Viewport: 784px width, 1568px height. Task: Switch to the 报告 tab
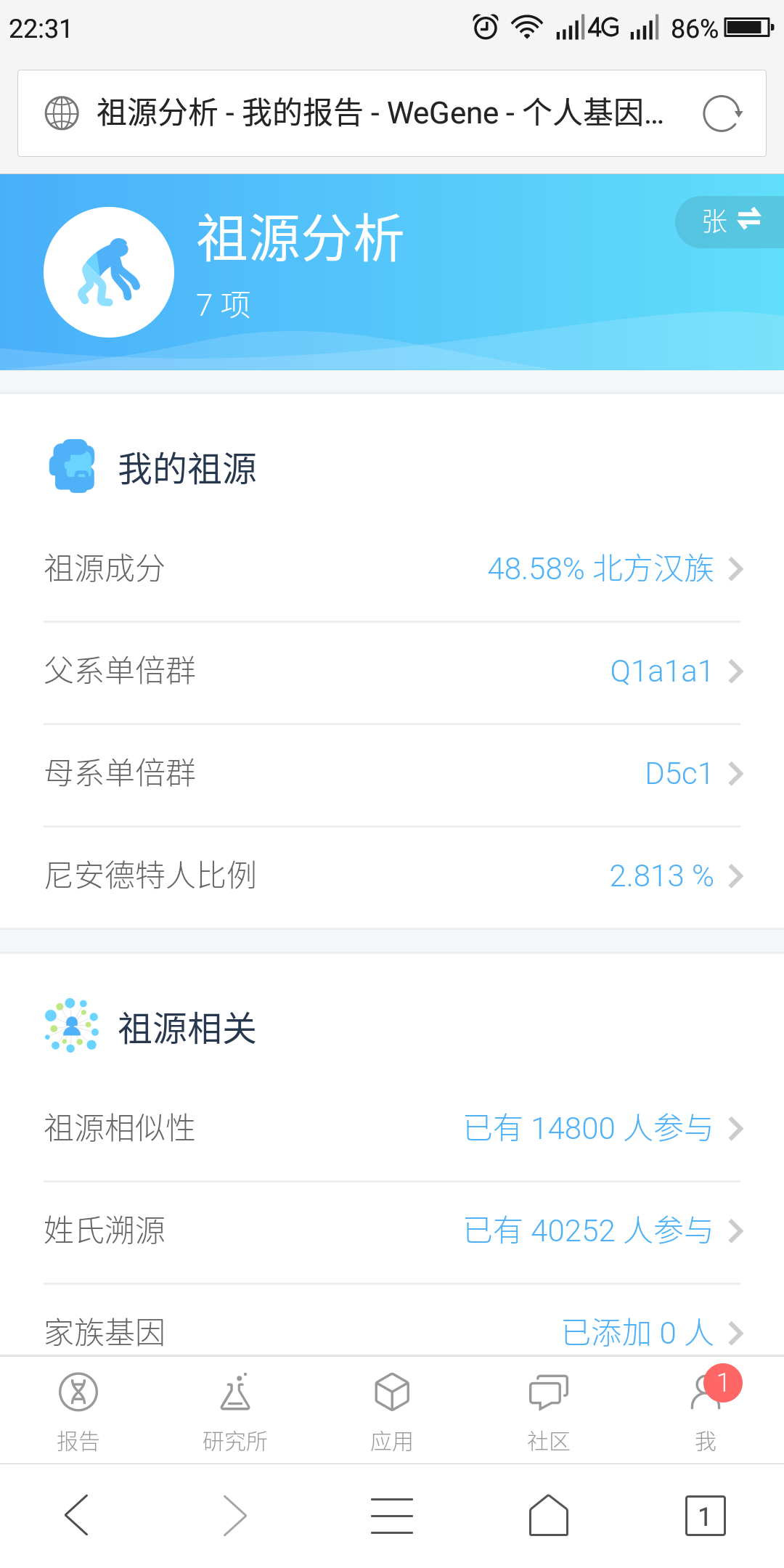[x=78, y=1411]
